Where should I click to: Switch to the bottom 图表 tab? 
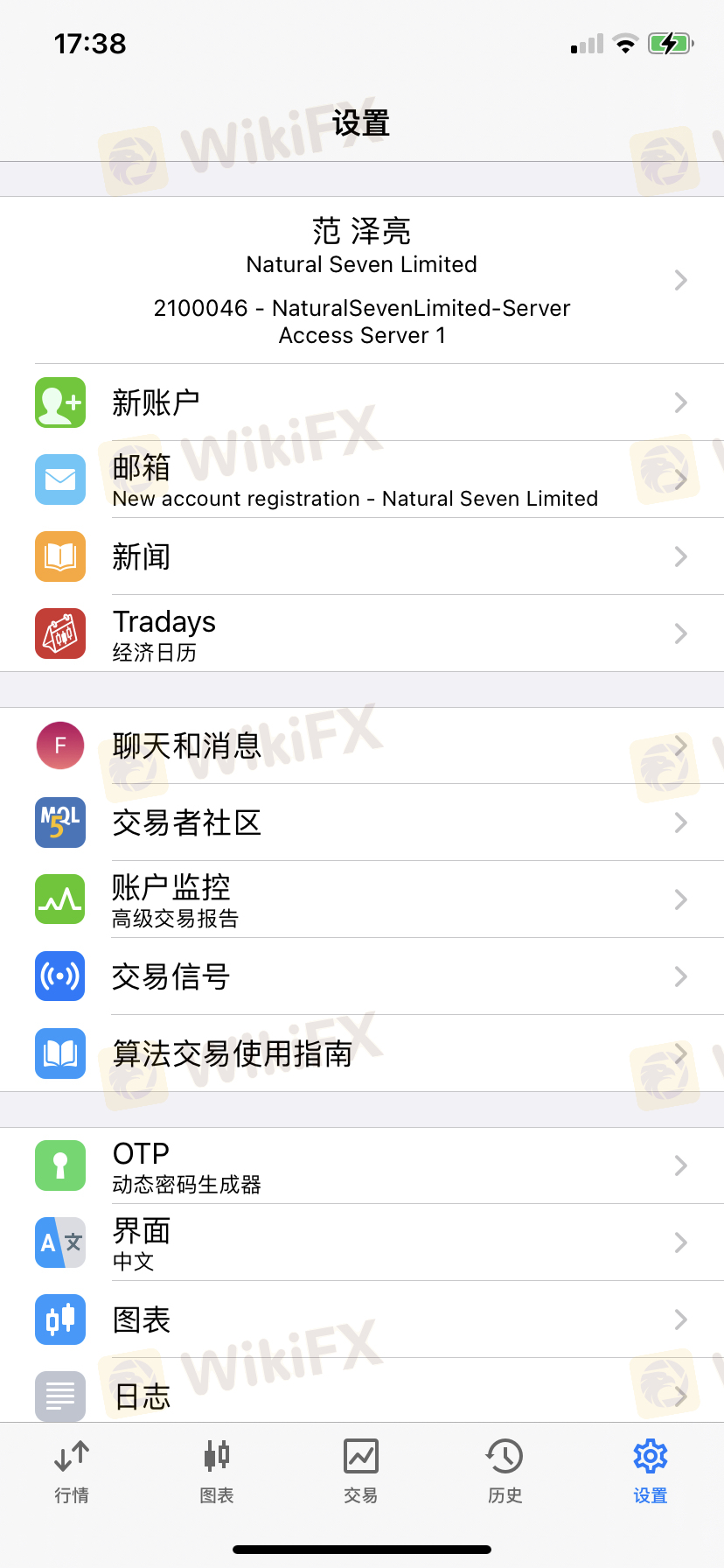pos(217,1472)
